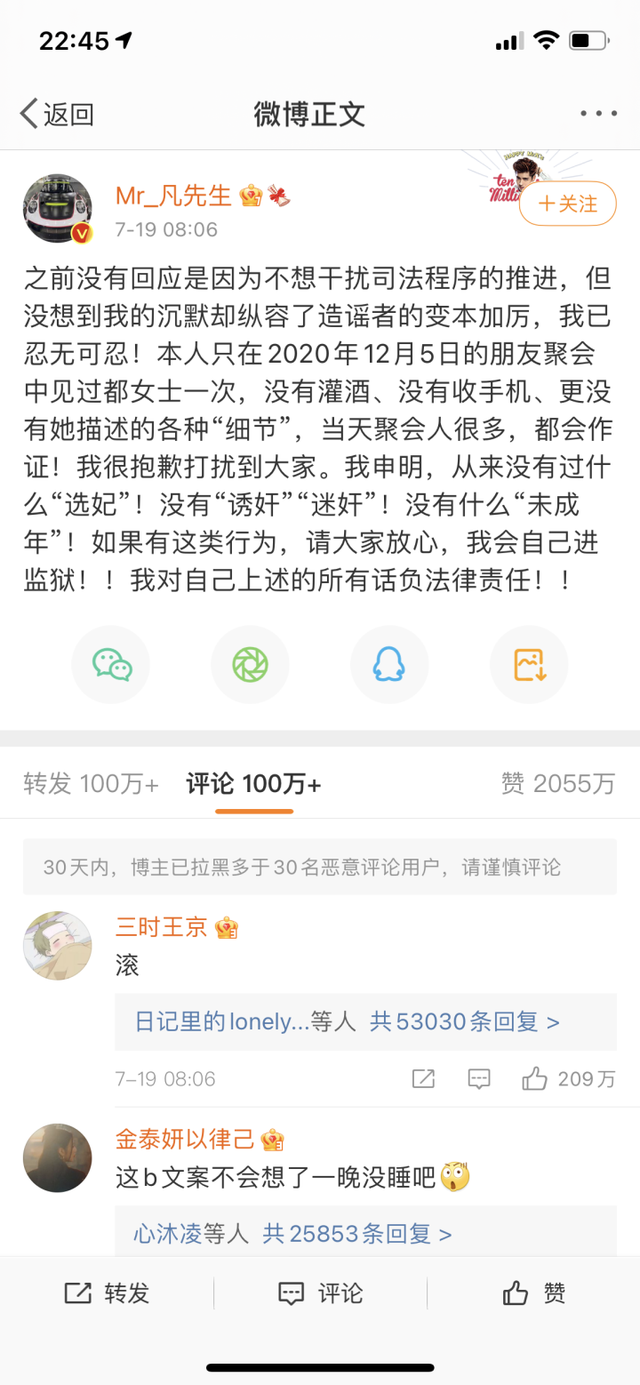
Task: Open the three-dot overflow menu
Action: coord(598,113)
